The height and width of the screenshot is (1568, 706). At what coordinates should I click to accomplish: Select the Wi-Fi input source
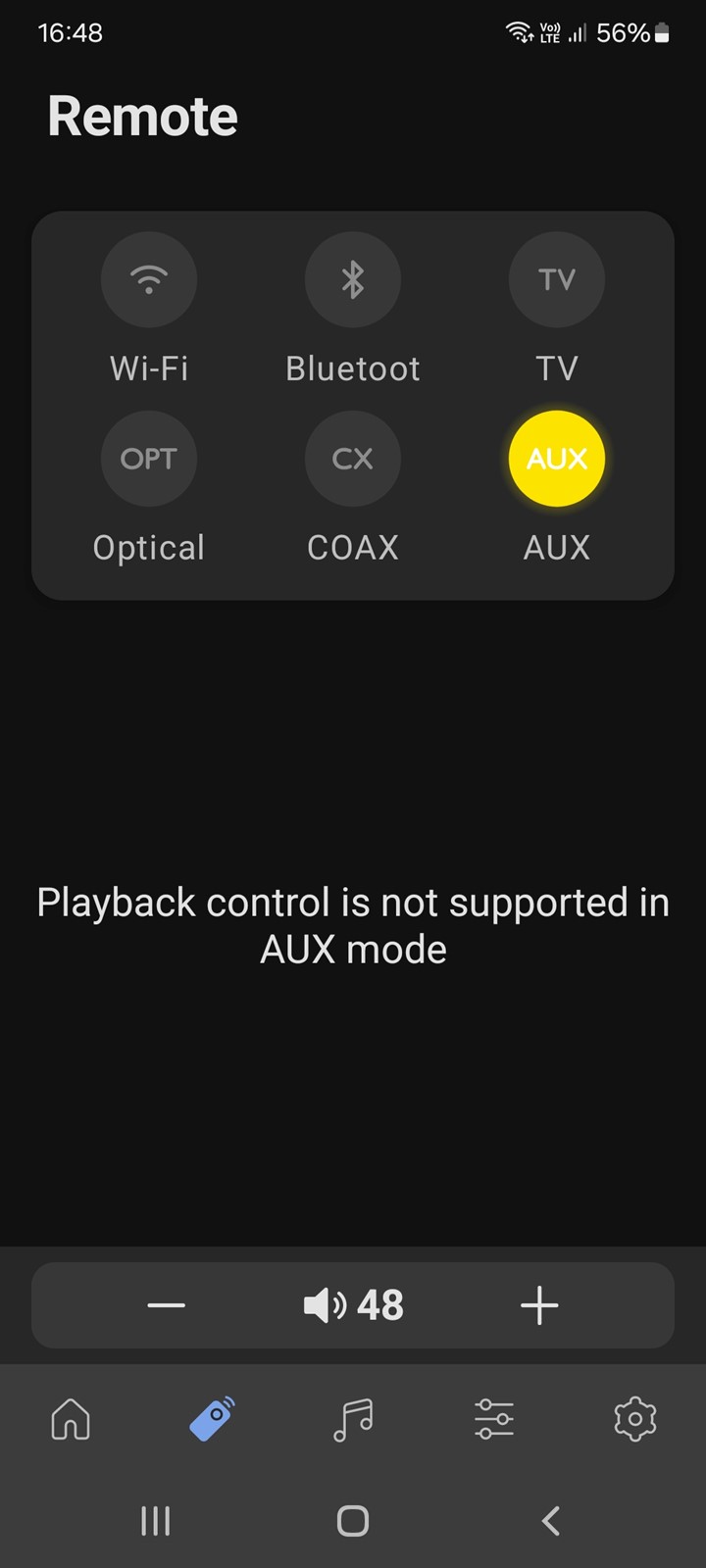(x=149, y=280)
